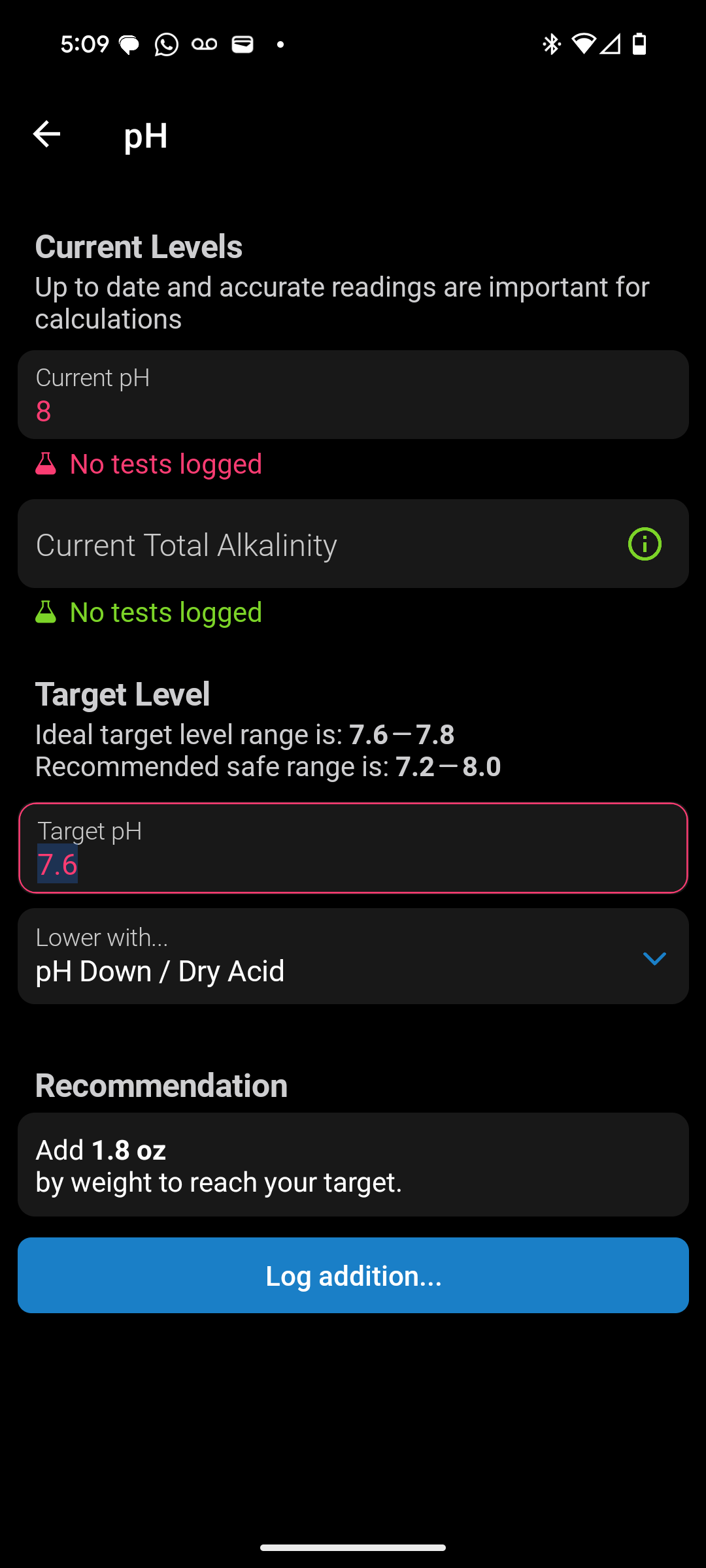The height and width of the screenshot is (1568, 706).
Task: Edit the Target pH field
Action: click(x=353, y=848)
